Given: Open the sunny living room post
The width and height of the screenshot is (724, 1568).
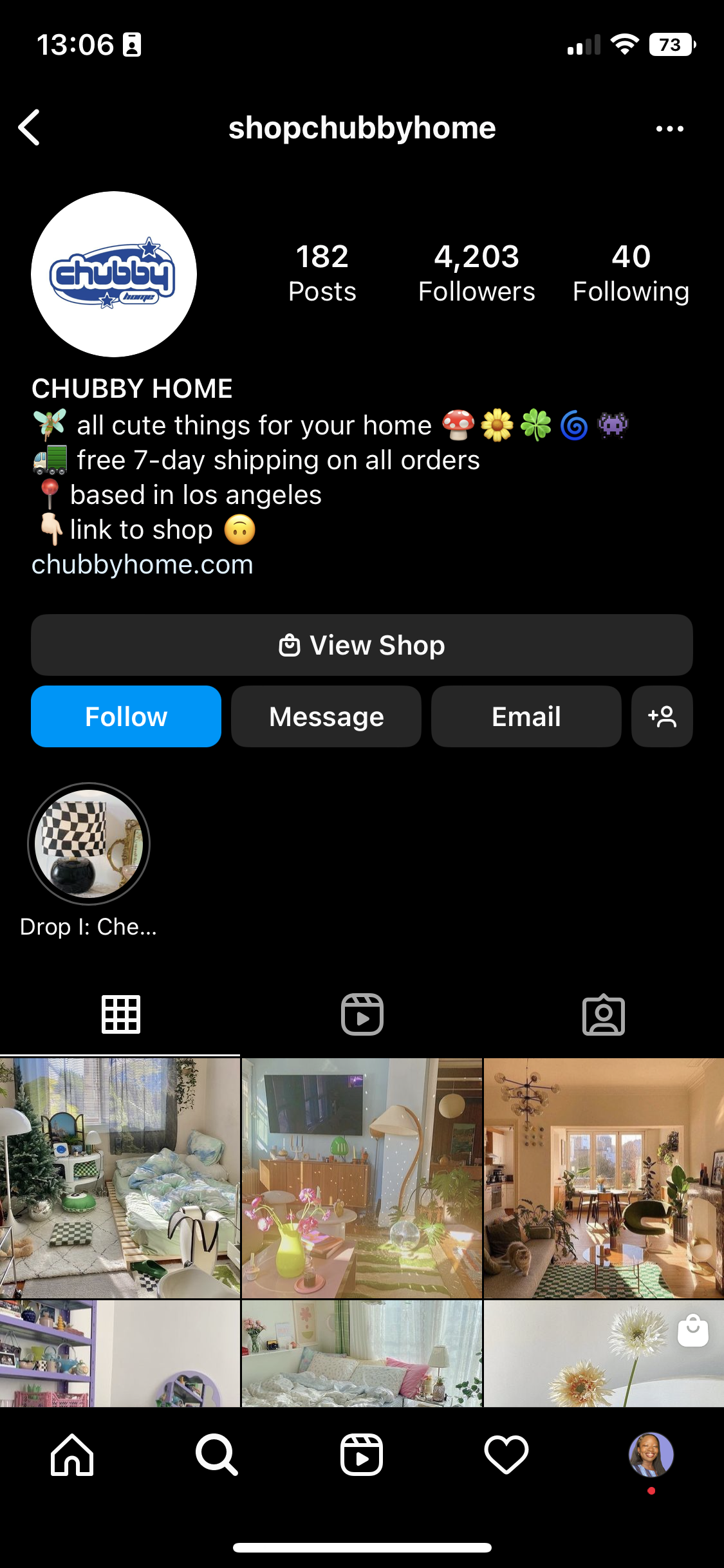Looking at the screenshot, I should [604, 1178].
